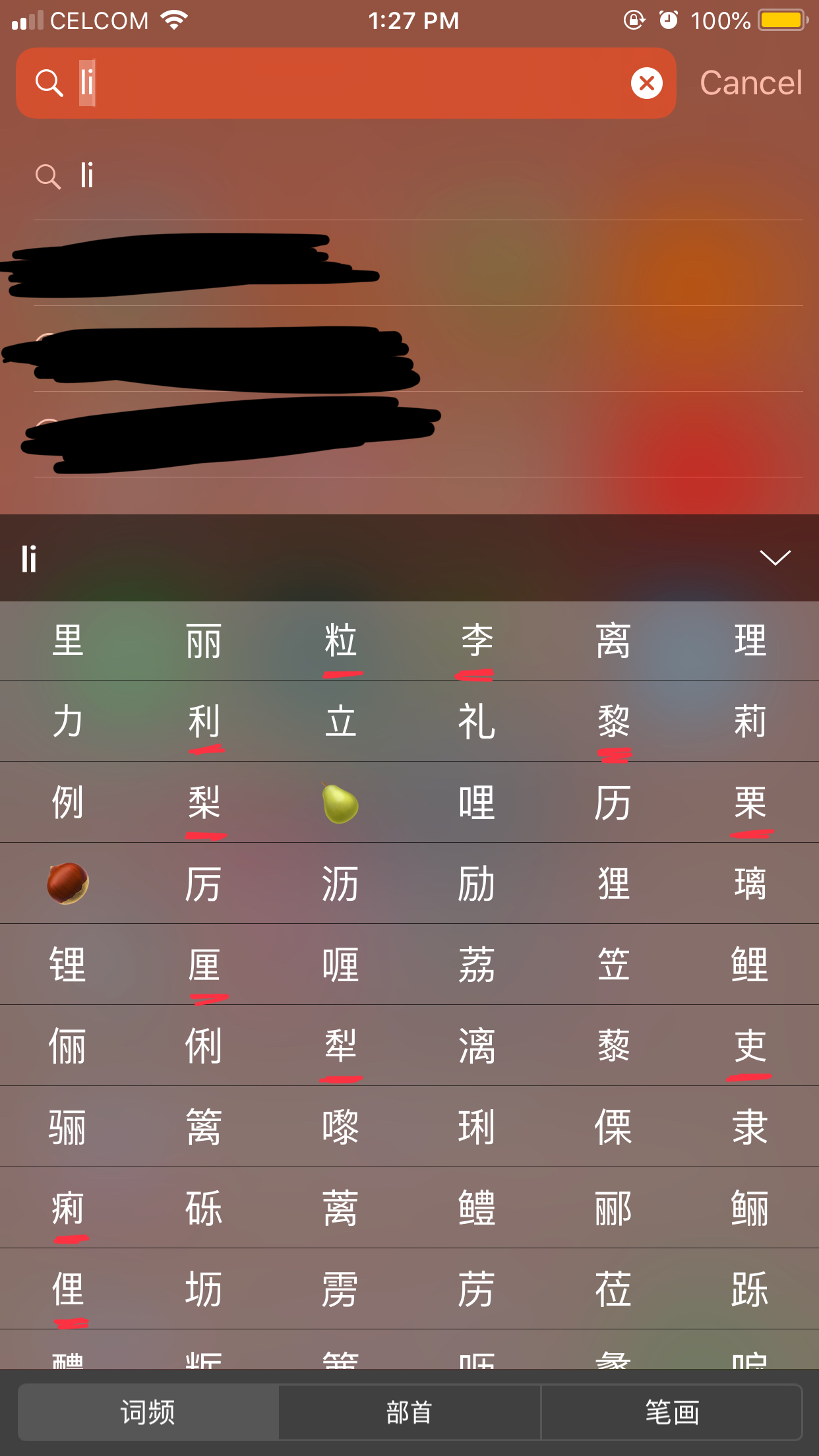Choose the candidate character 里
This screenshot has width=819, height=1456.
68,640
